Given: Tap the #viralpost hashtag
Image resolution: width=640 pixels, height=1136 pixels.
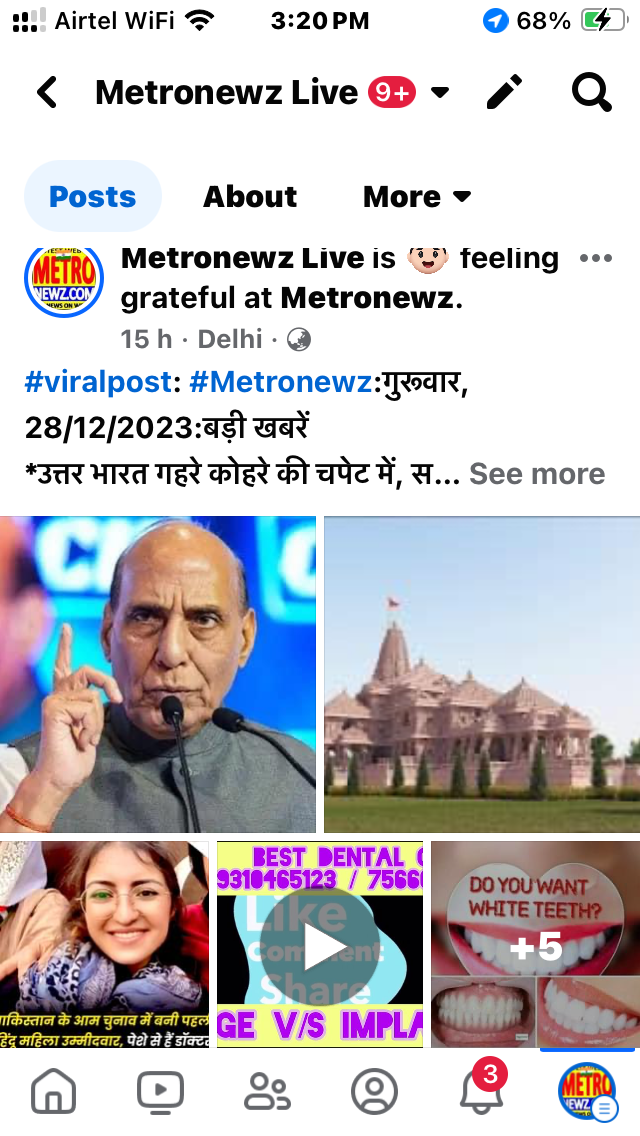Looking at the screenshot, I should click(98, 382).
